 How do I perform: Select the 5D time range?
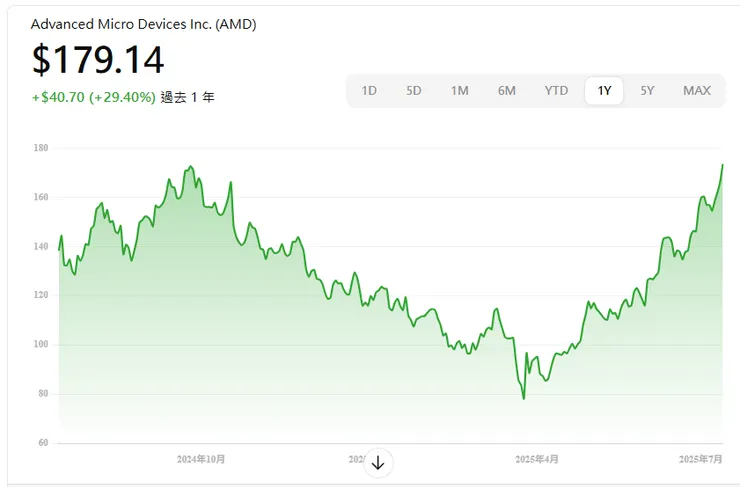[414, 91]
